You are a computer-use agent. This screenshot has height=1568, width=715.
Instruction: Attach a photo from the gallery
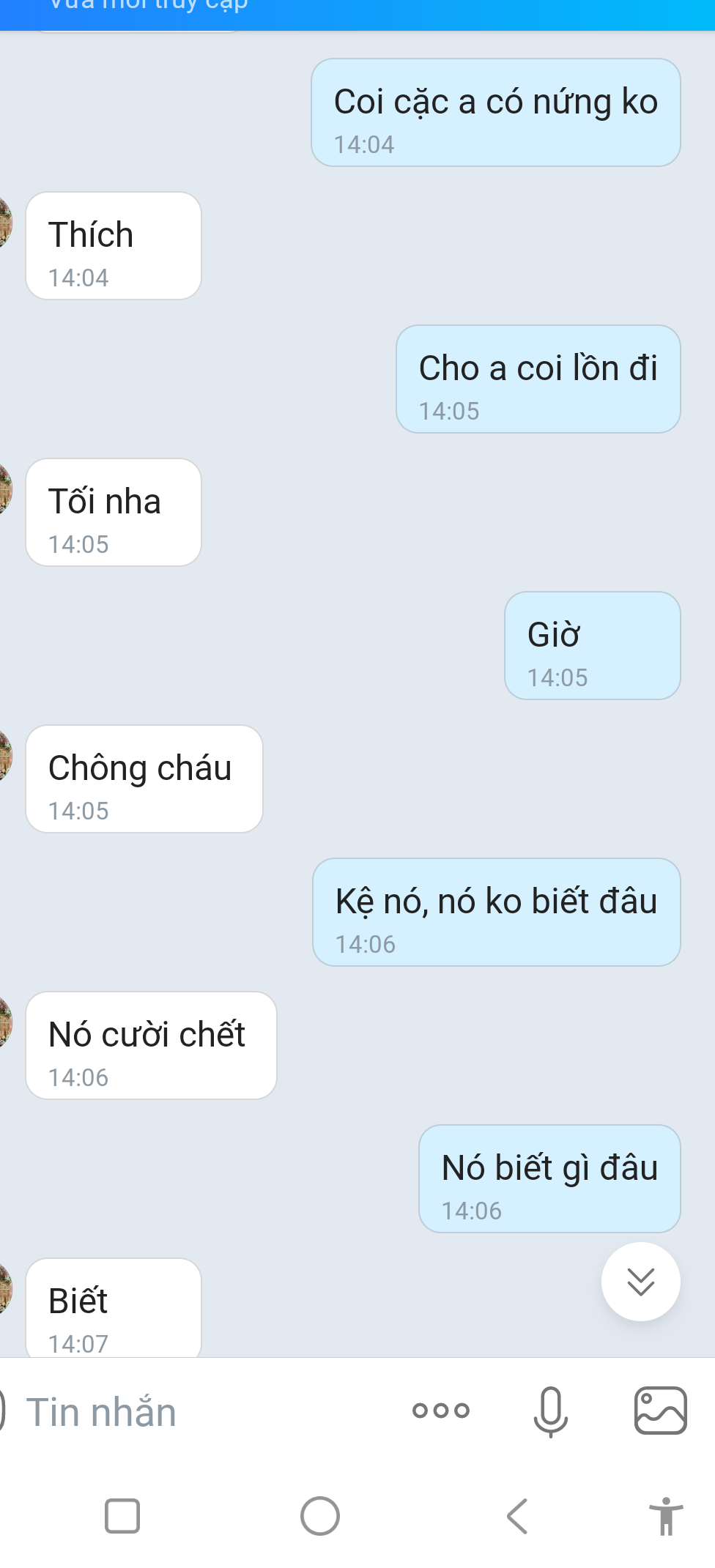pos(660,1411)
